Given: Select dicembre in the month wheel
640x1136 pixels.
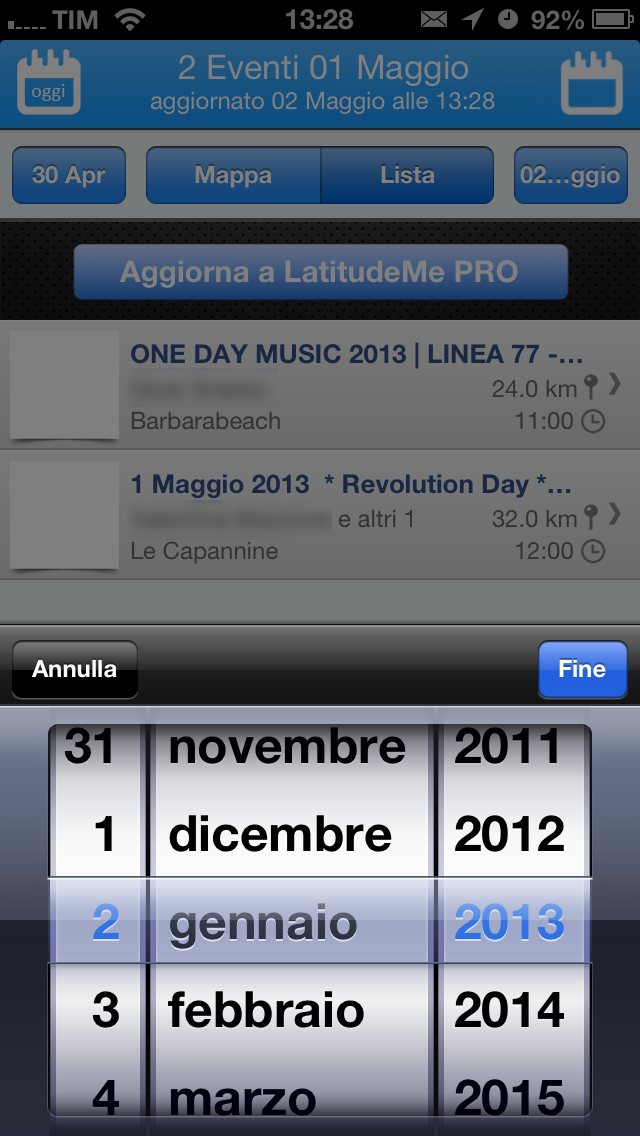Looking at the screenshot, I should click(x=280, y=835).
